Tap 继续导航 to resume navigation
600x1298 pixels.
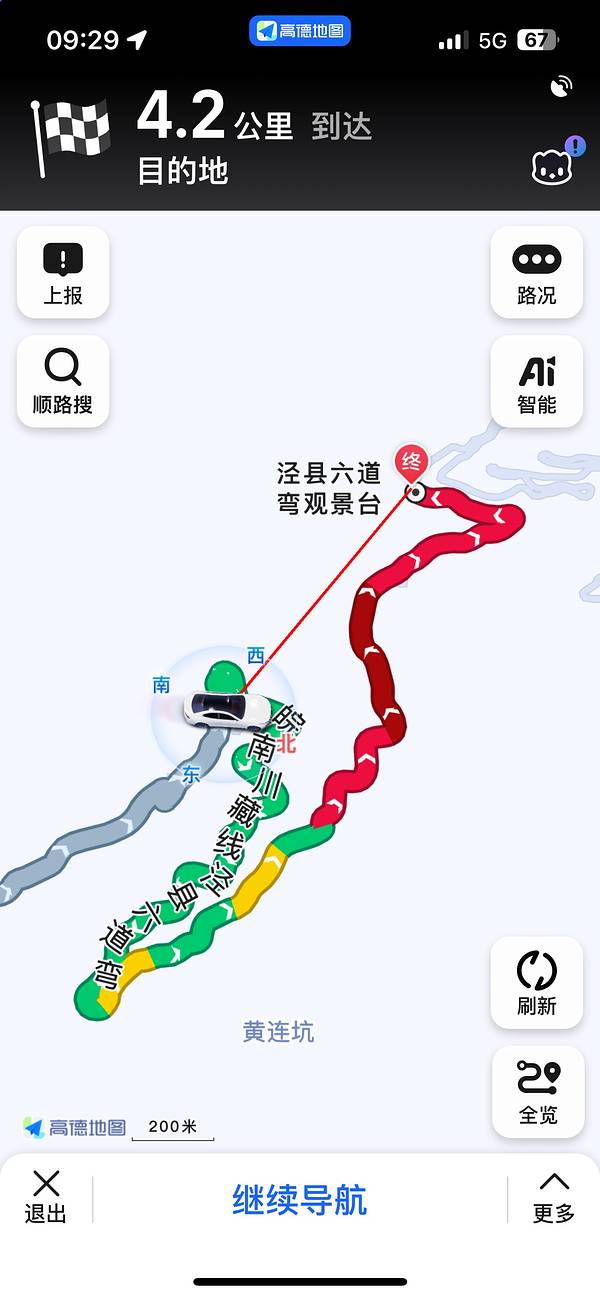point(299,1199)
